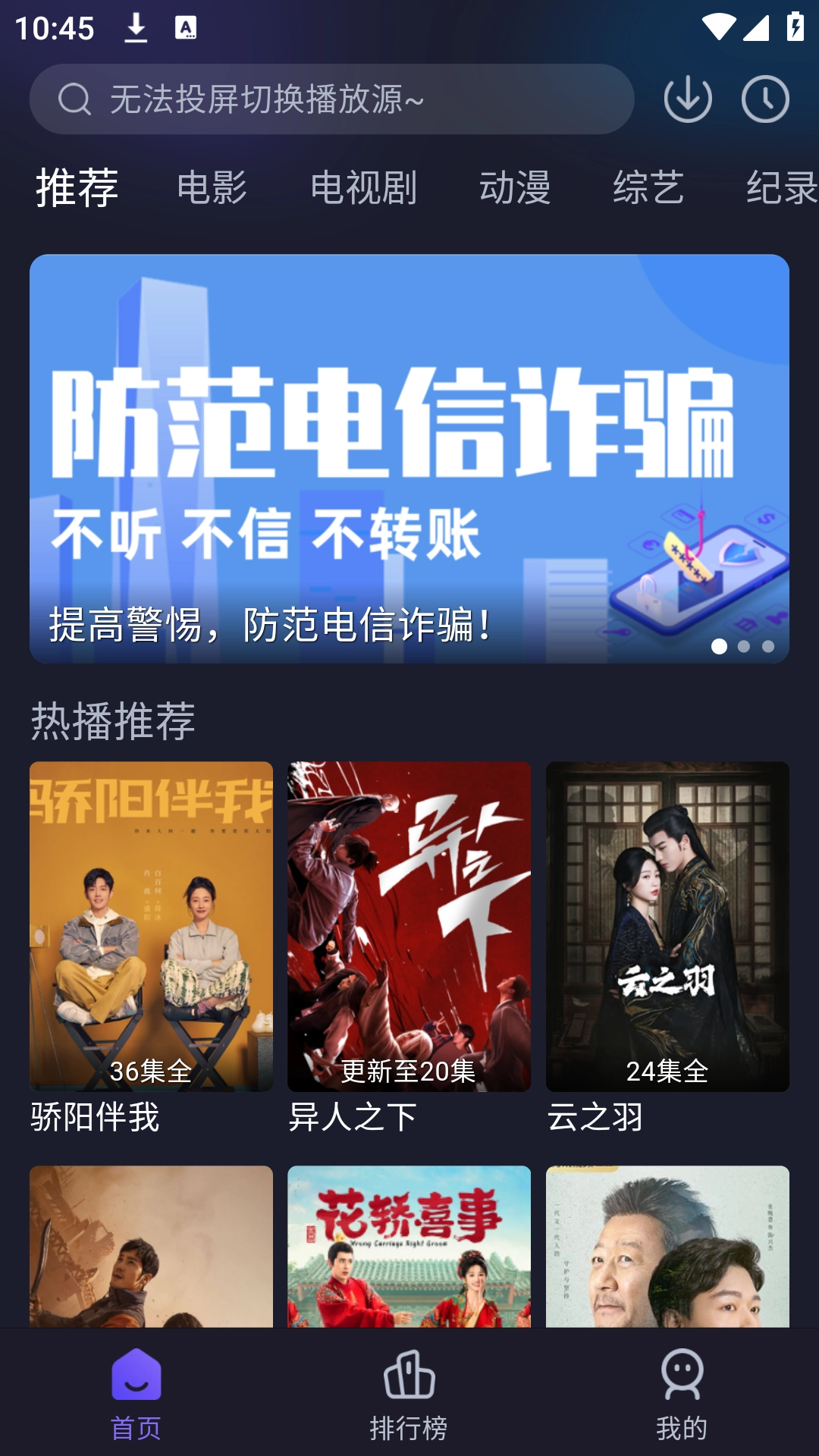Open the 云之羽 poster thumbnail

click(x=667, y=918)
